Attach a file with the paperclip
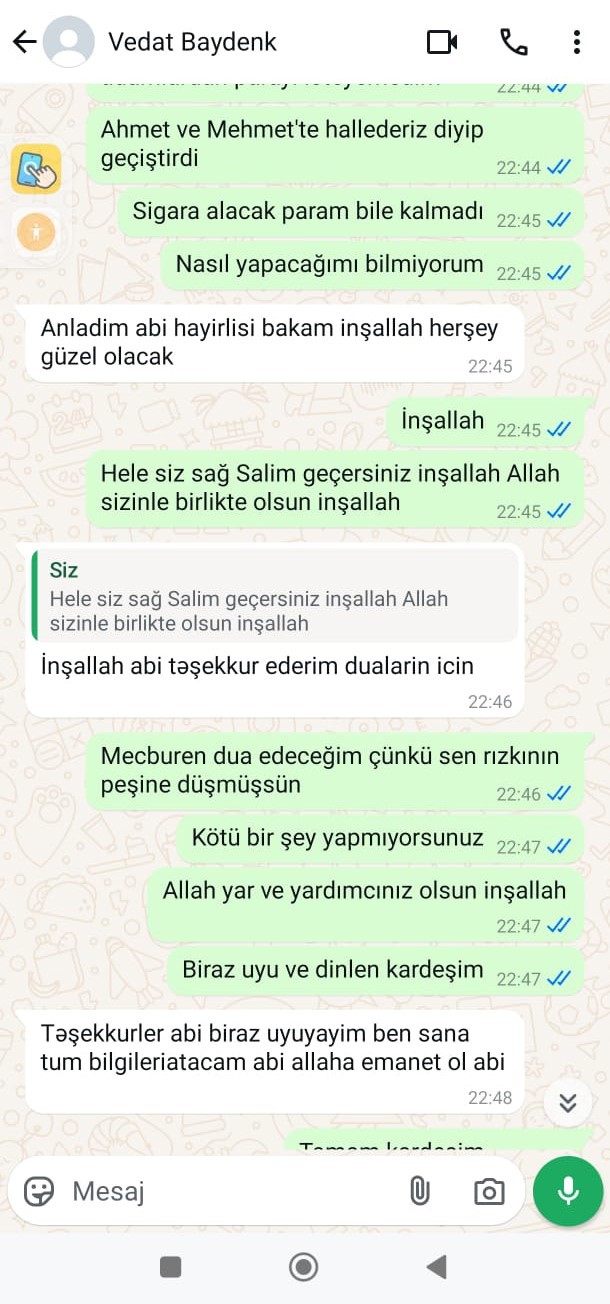610x1304 pixels. [x=419, y=1191]
